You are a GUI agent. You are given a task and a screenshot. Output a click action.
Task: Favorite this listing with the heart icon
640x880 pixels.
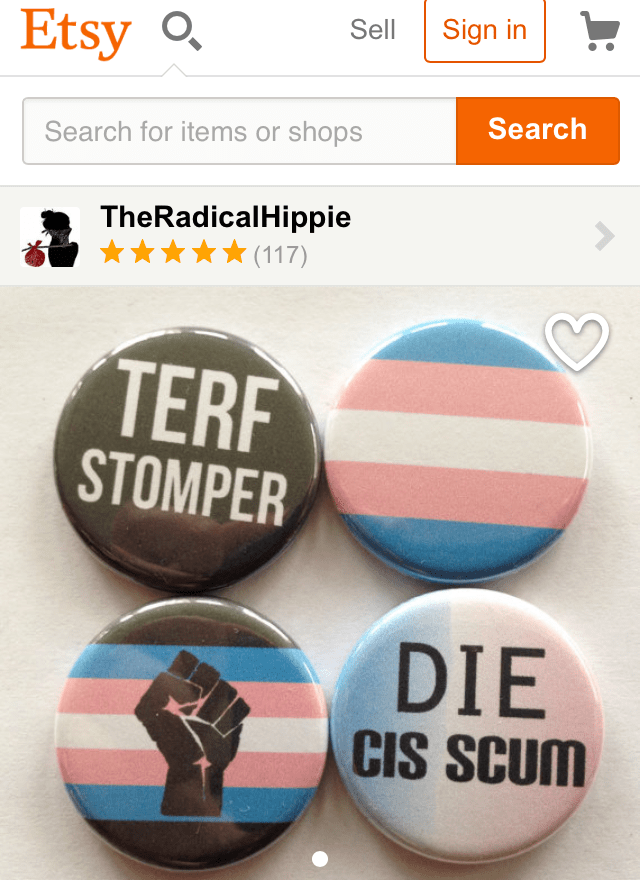577,342
